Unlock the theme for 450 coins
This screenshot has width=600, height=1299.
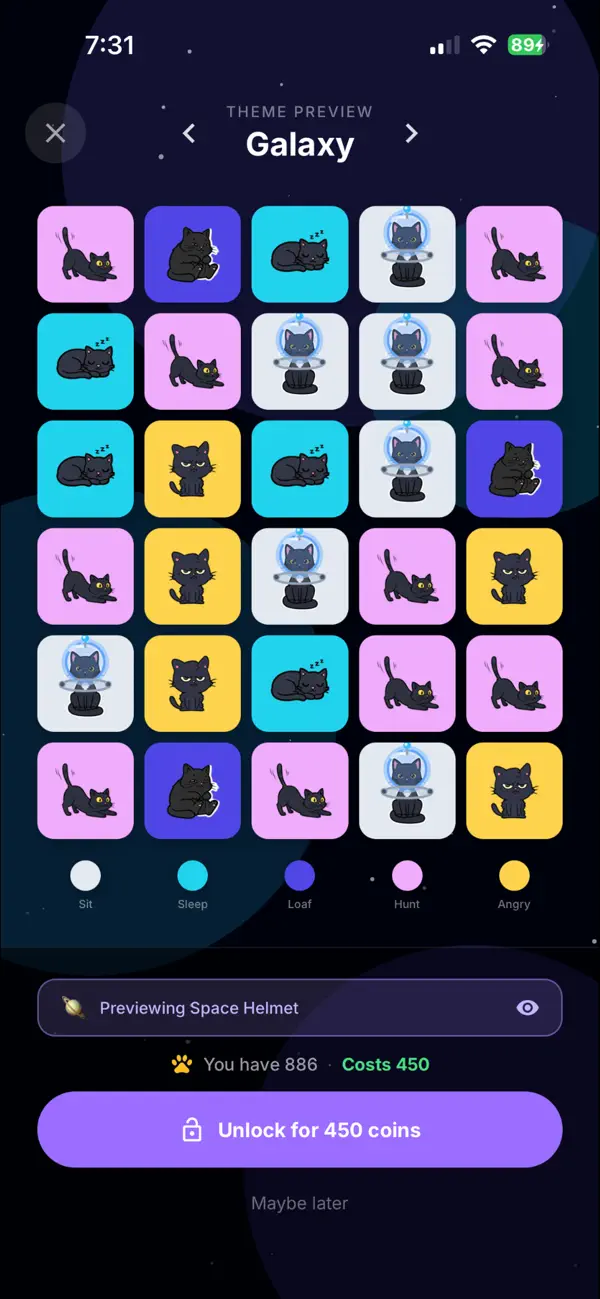[x=300, y=1130]
